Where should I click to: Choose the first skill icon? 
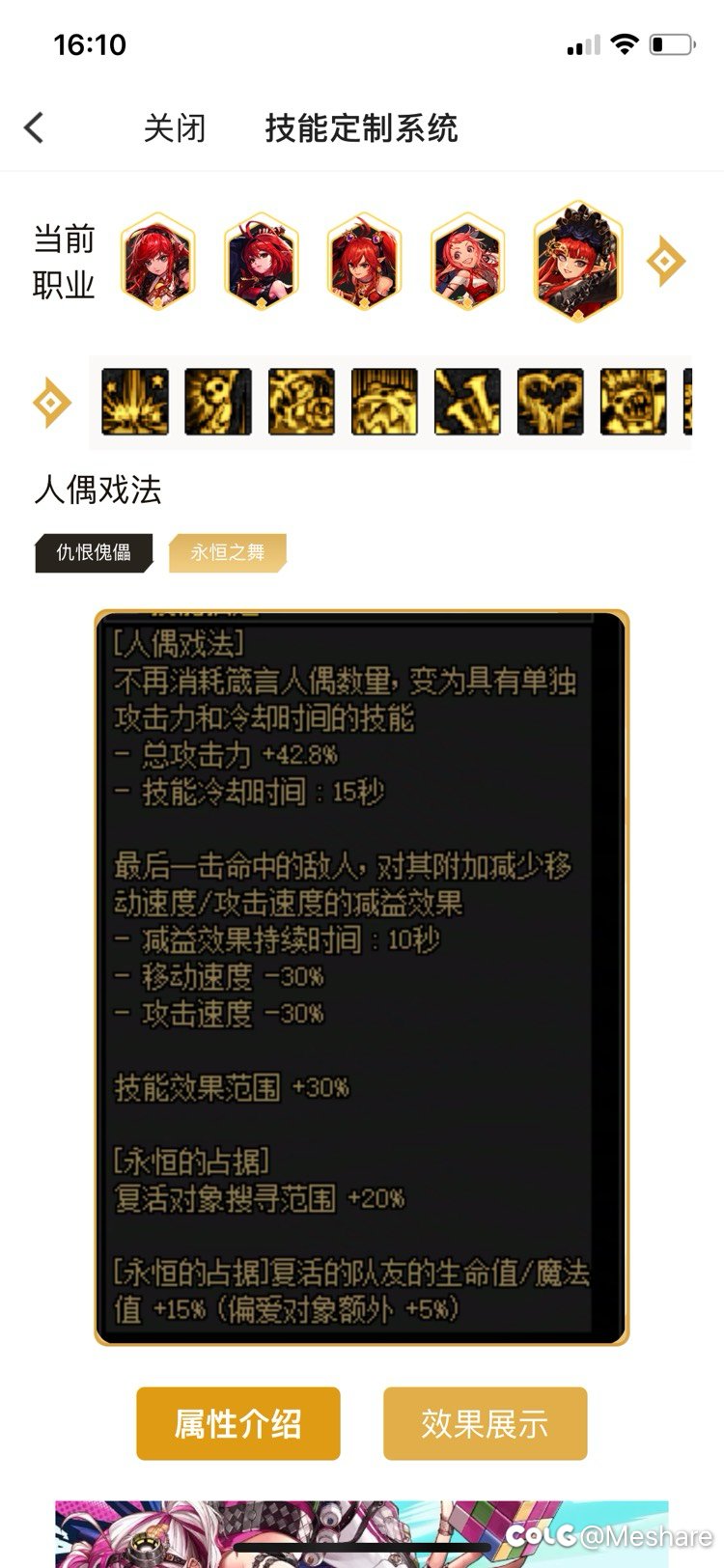[x=135, y=402]
